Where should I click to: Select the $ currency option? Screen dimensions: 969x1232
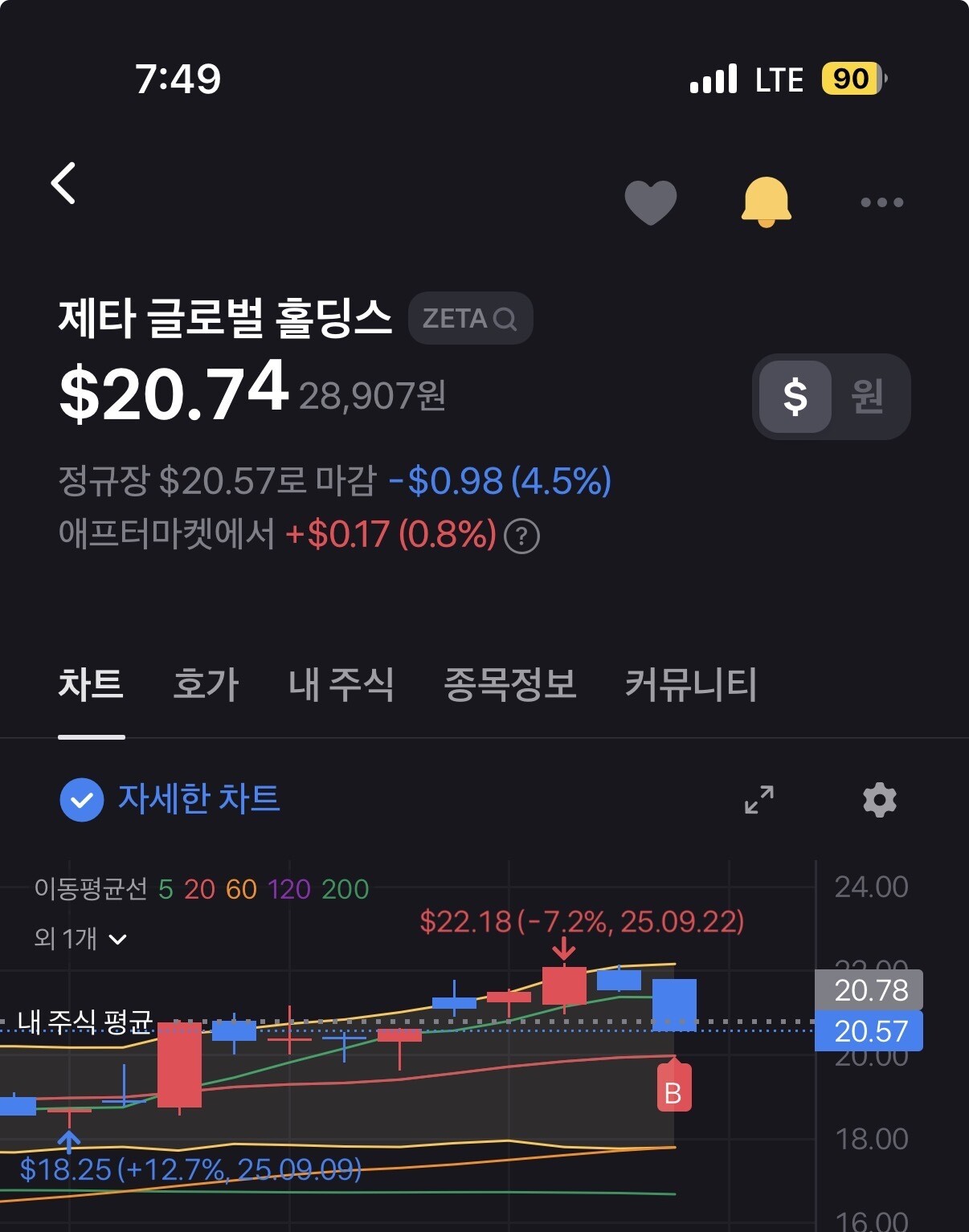tap(795, 397)
